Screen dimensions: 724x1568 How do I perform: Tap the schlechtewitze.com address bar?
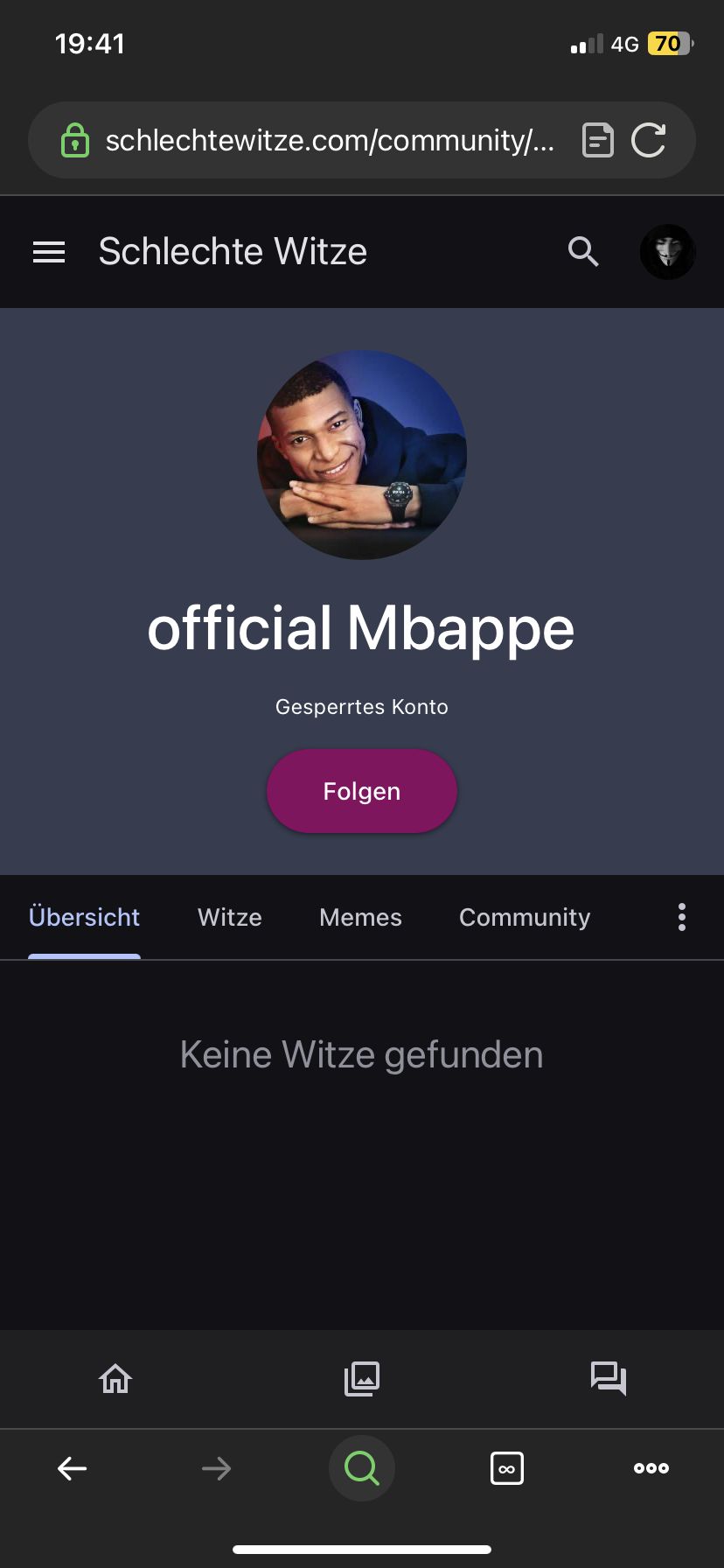click(329, 140)
